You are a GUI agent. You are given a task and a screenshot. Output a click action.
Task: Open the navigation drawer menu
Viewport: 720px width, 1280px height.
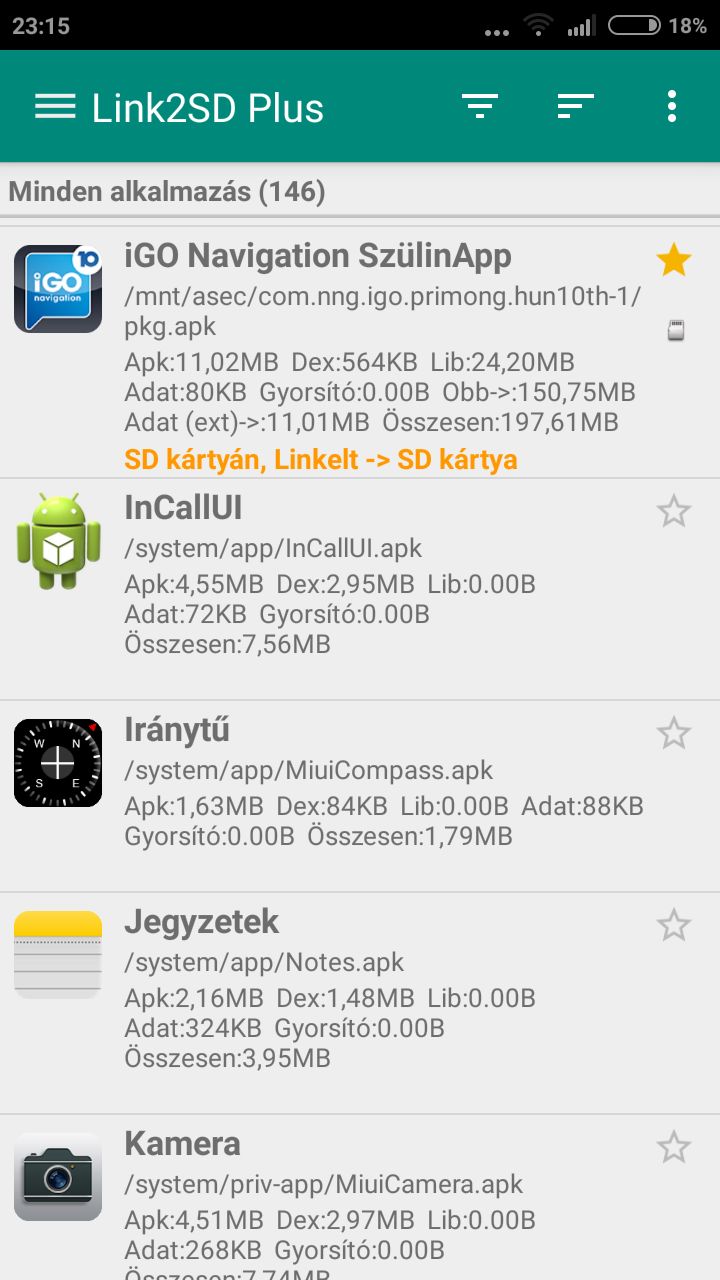[x=55, y=107]
